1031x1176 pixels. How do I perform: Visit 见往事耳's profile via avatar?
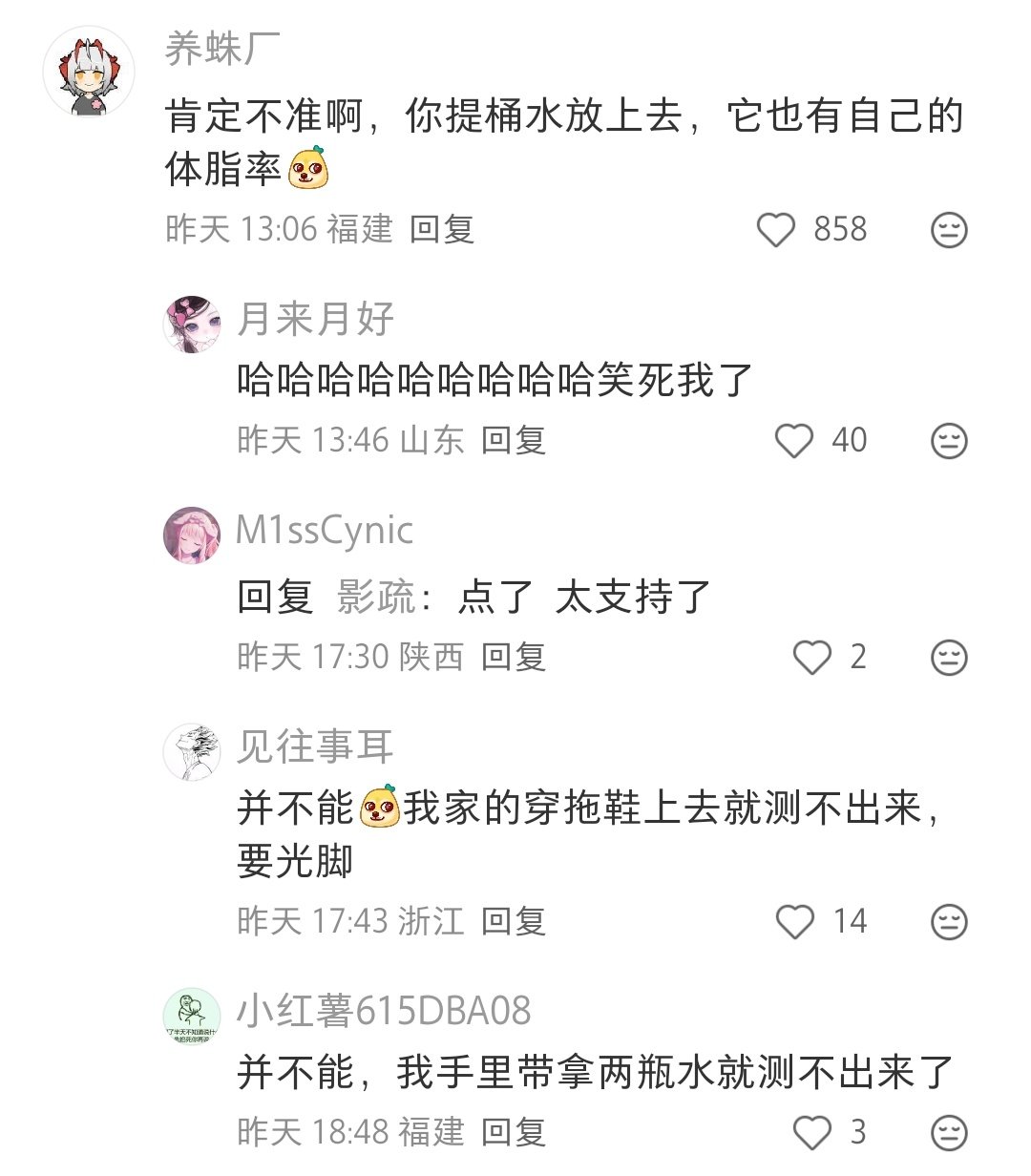click(192, 752)
